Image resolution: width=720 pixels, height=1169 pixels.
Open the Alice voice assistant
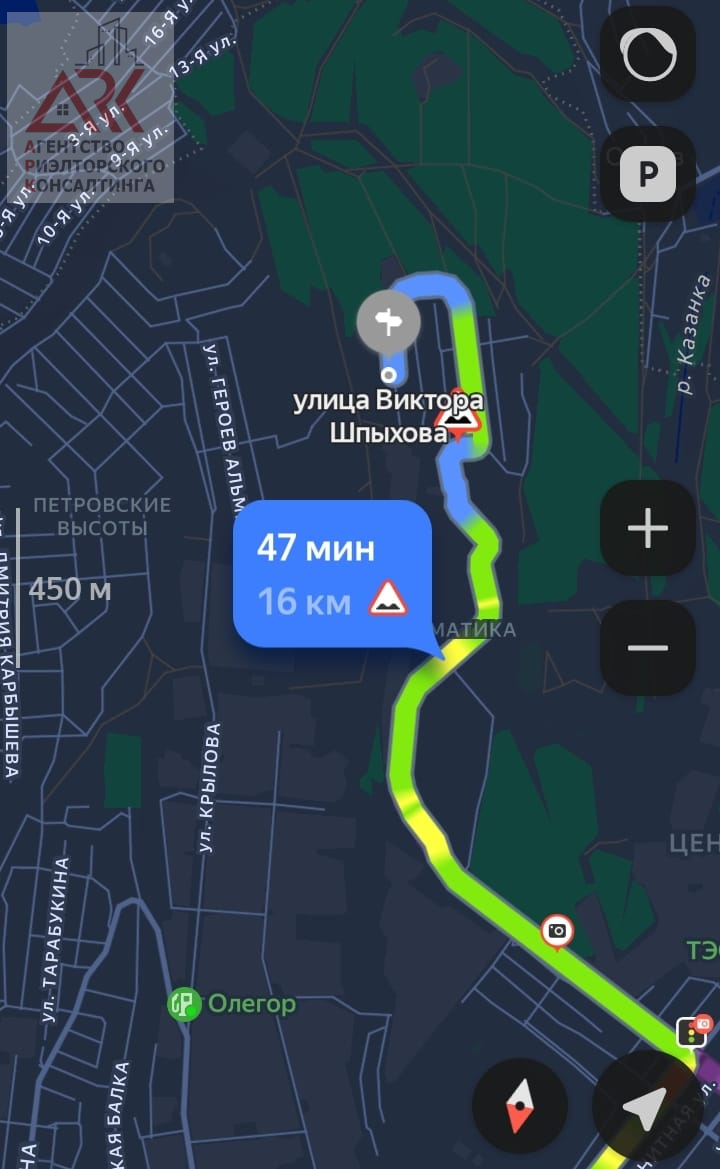(x=648, y=56)
